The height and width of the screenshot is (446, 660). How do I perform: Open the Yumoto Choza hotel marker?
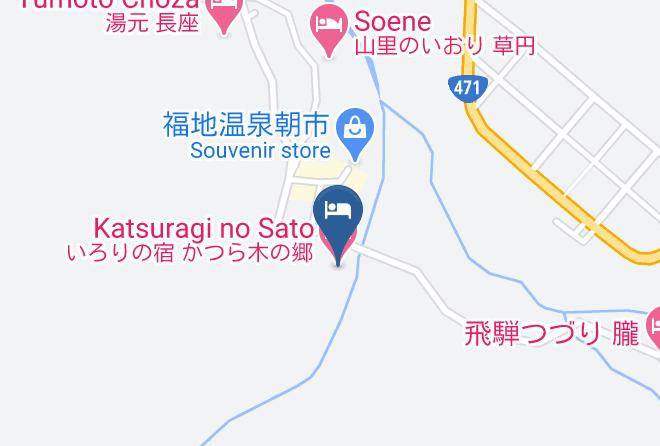pyautogui.click(x=224, y=13)
